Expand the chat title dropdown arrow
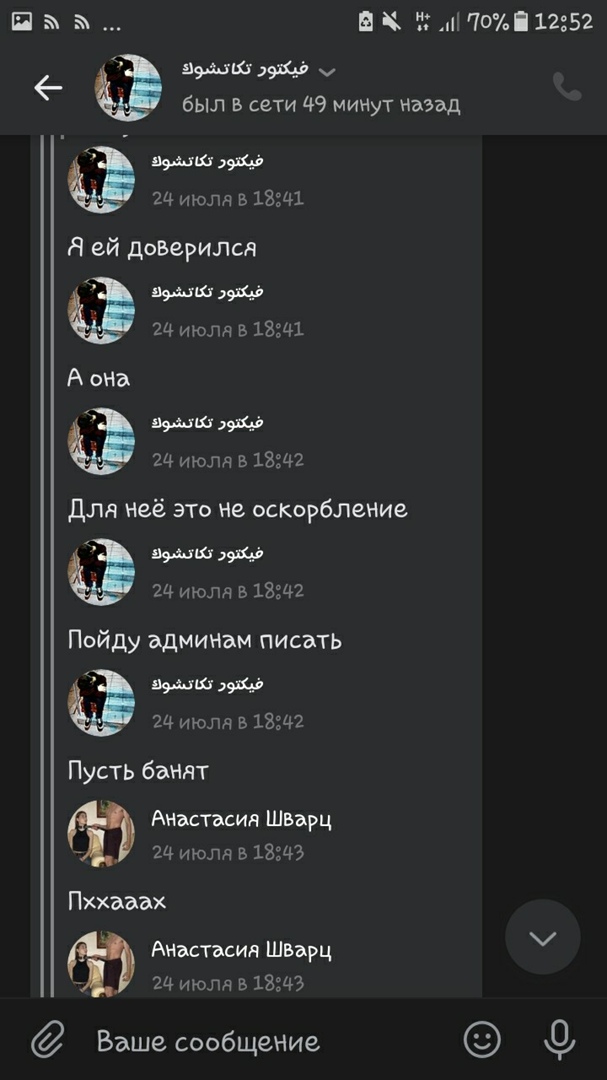607x1080 pixels. pyautogui.click(x=327, y=71)
